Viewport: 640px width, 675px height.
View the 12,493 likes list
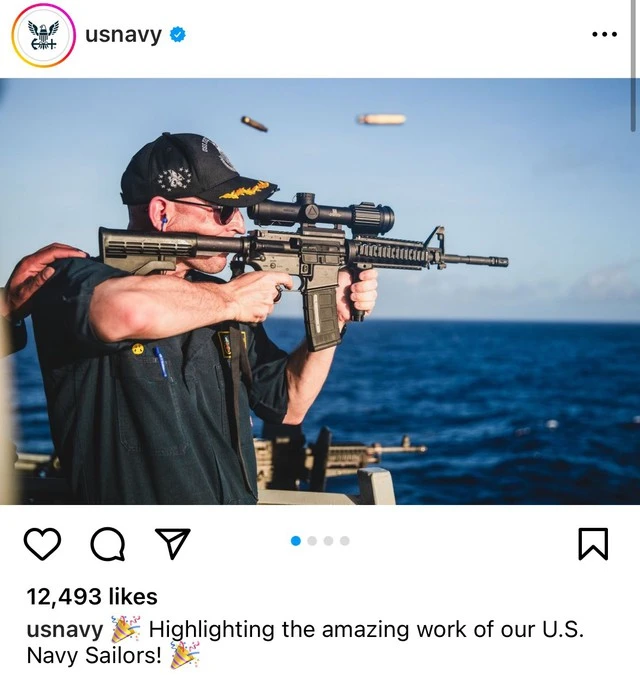click(x=92, y=597)
